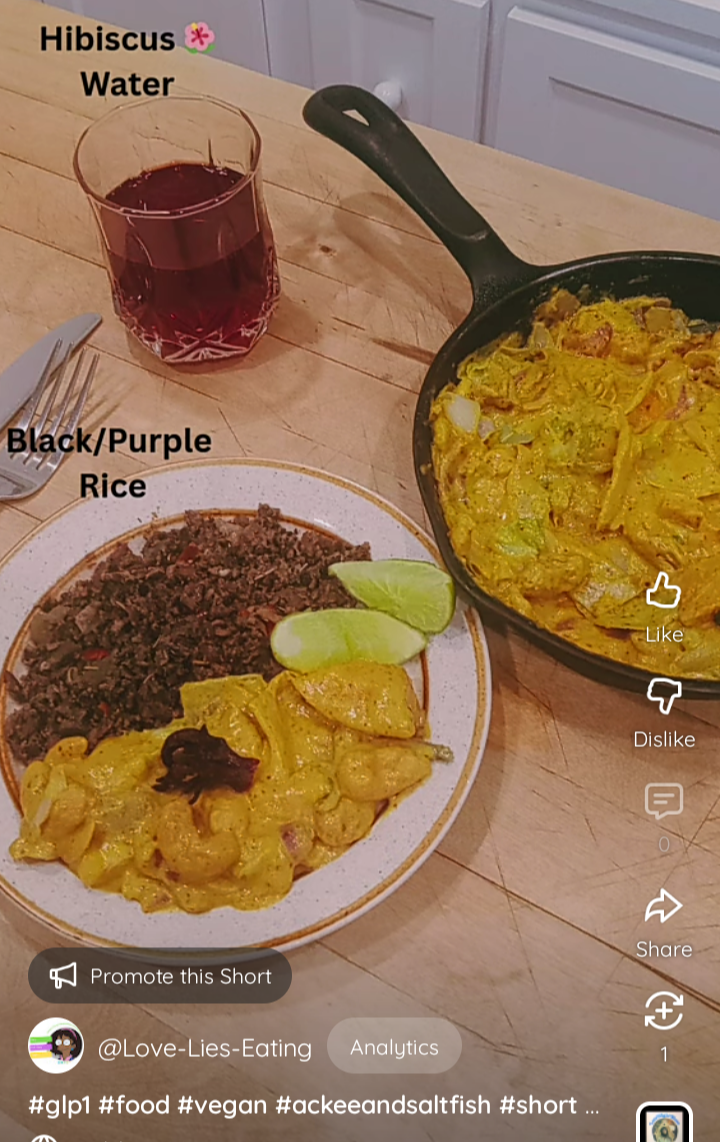Dislike this Short
The image size is (720, 1142).
(x=663, y=697)
